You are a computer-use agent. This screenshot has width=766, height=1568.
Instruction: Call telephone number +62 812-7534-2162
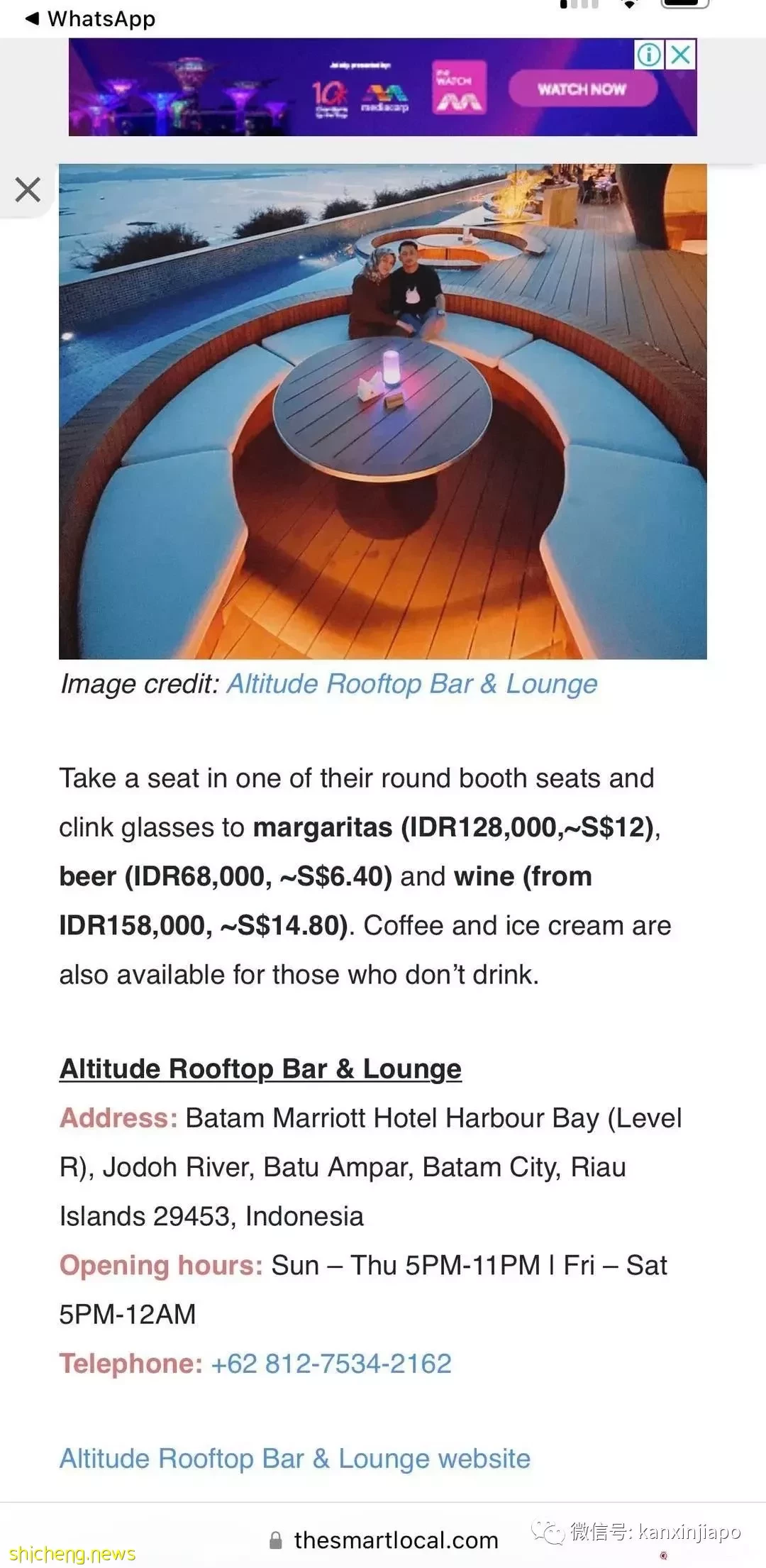point(331,1363)
